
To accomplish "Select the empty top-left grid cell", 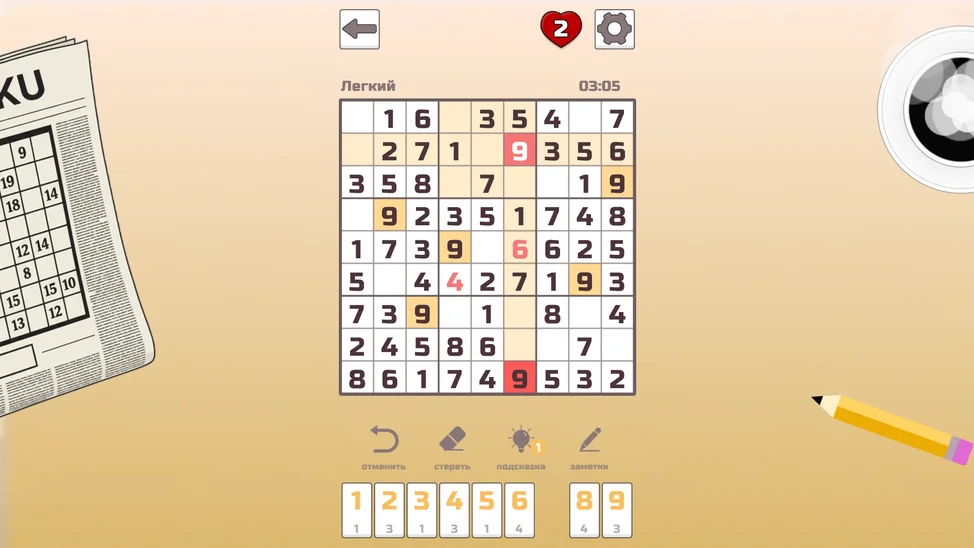I will pyautogui.click(x=357, y=119).
